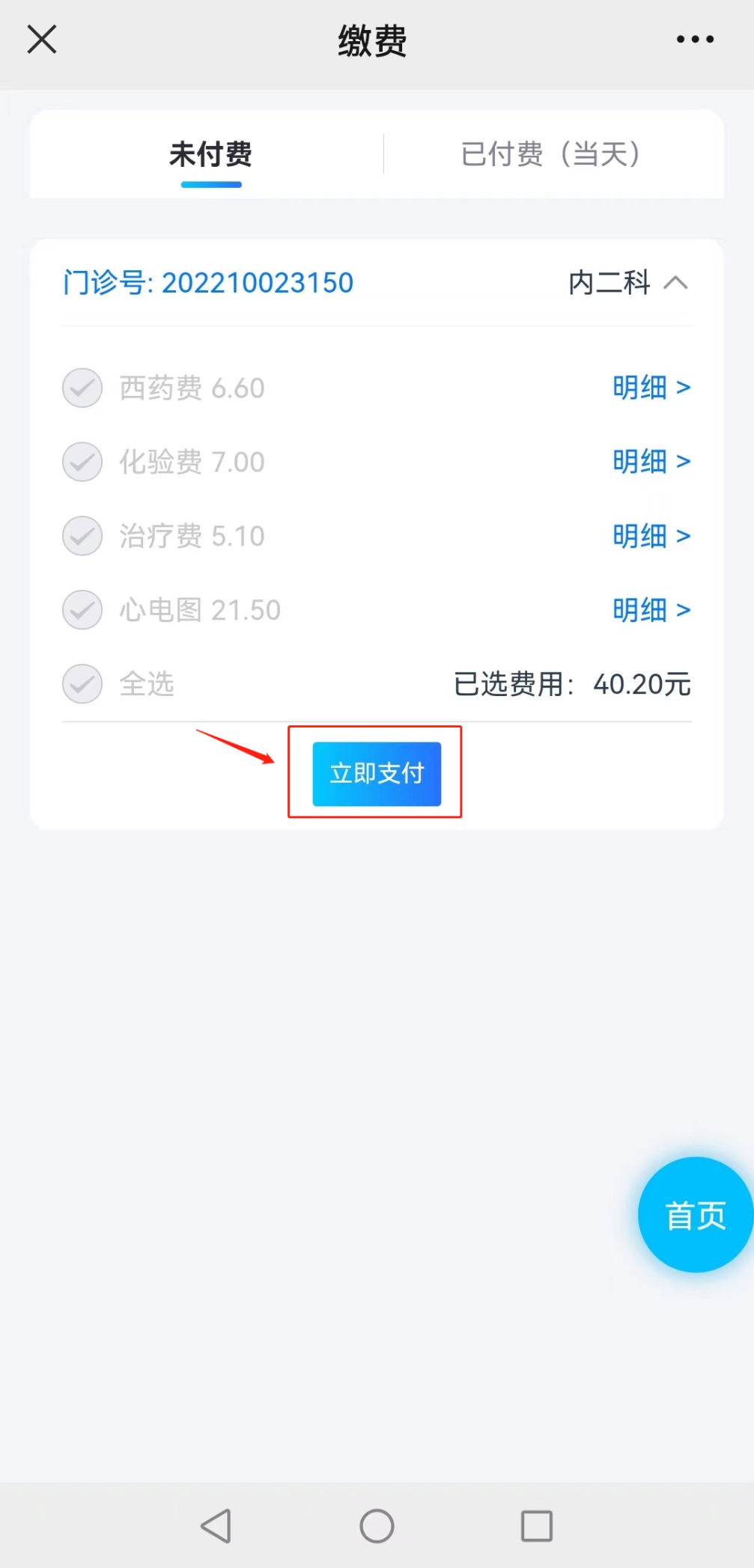Collapse the 内二科 section
This screenshot has width=754, height=1568.
675,283
